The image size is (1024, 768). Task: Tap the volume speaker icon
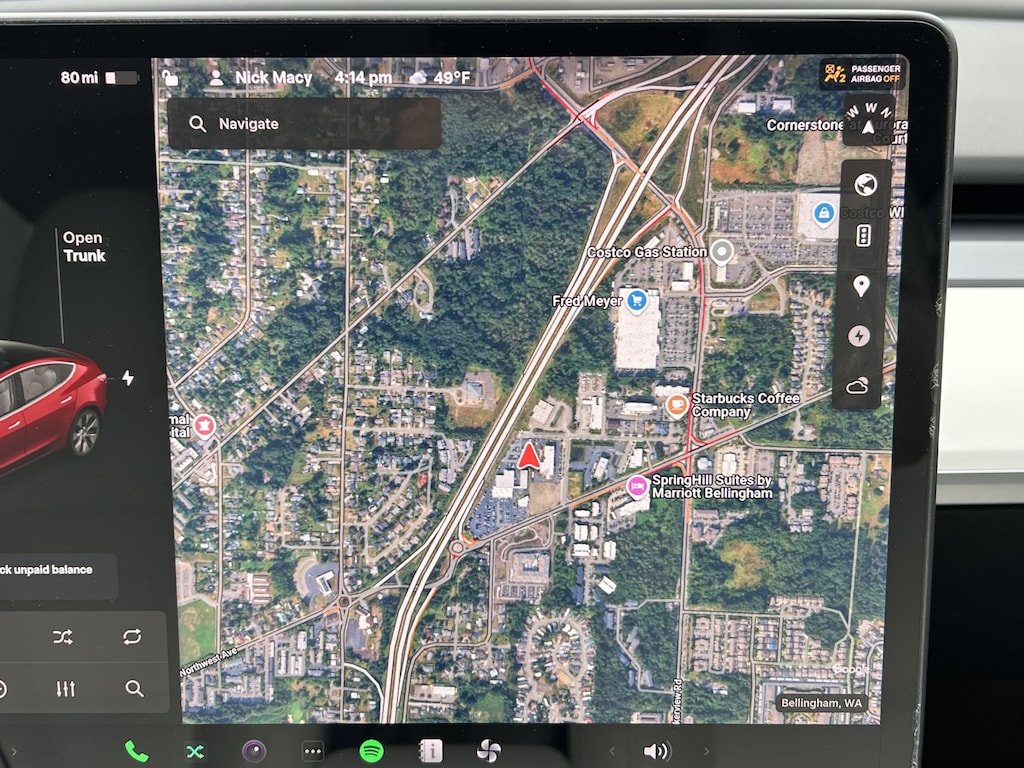(657, 751)
